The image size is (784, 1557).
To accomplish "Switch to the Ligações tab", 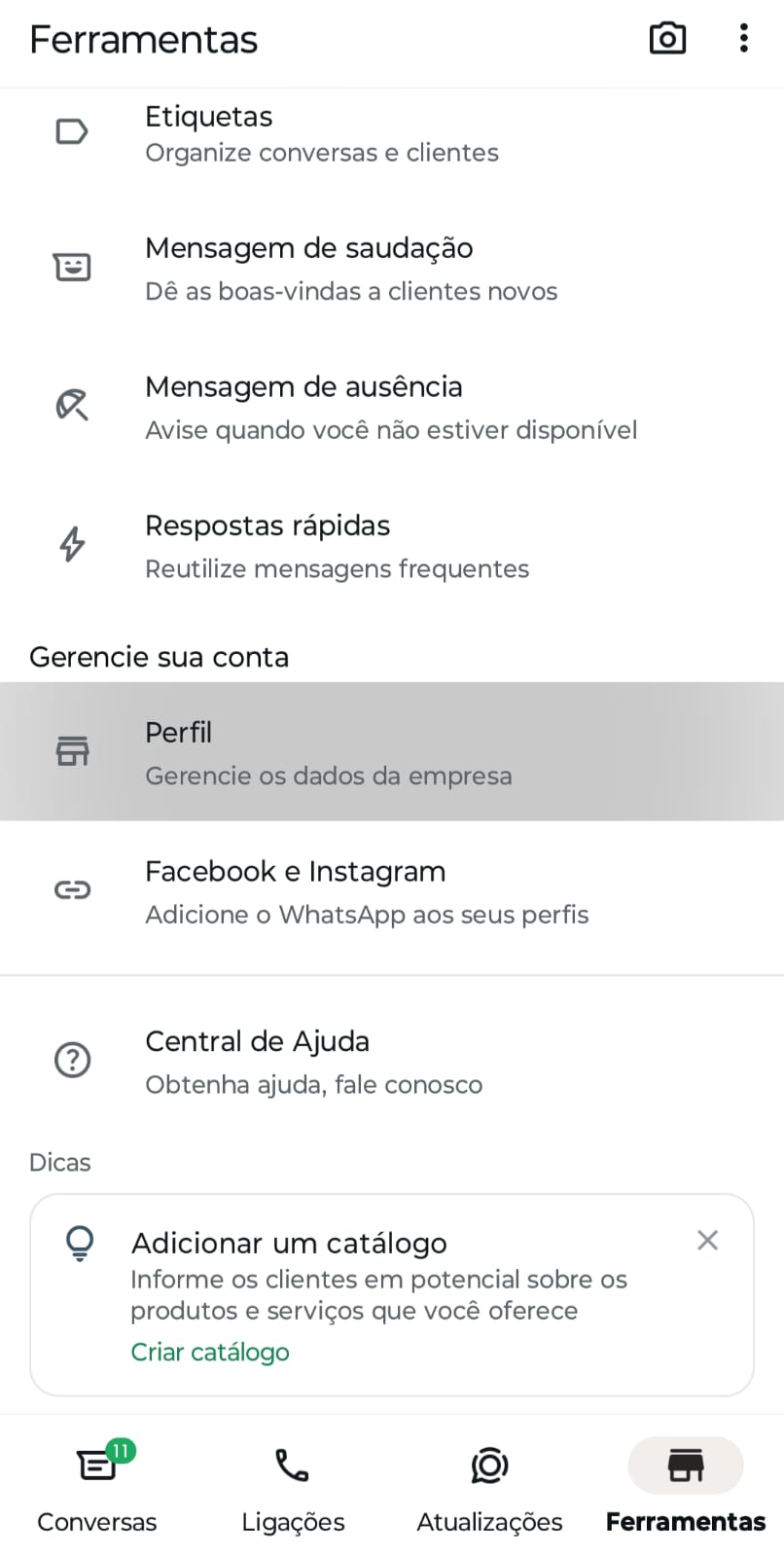I will (x=293, y=1487).
